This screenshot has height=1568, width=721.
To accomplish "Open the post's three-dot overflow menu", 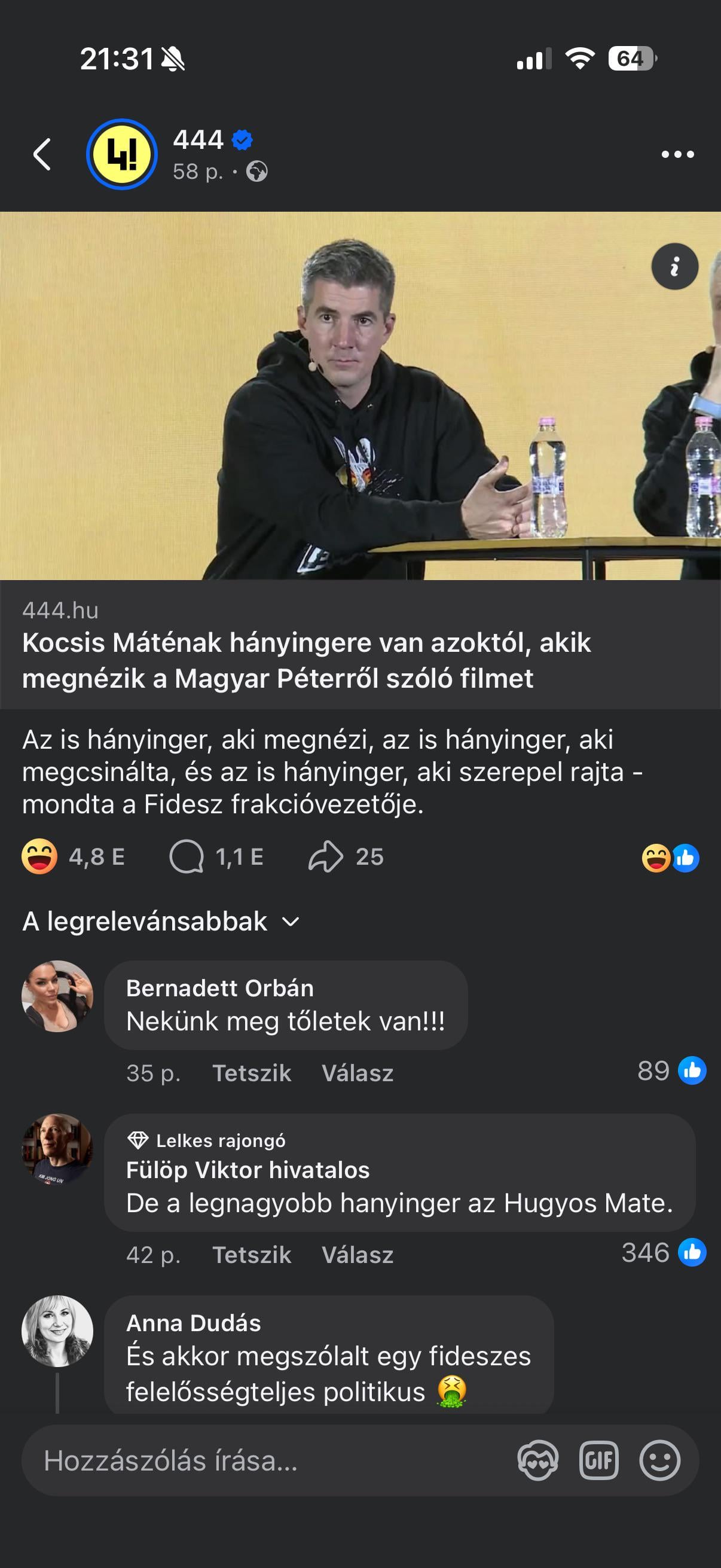I will [677, 155].
